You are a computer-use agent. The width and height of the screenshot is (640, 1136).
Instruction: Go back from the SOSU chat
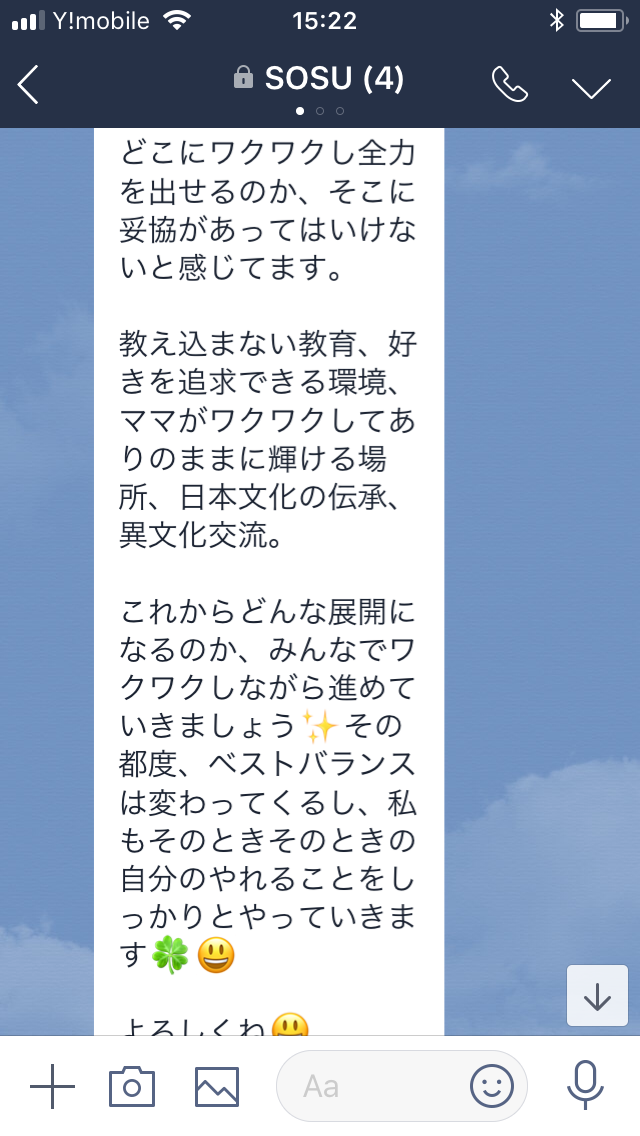(28, 85)
